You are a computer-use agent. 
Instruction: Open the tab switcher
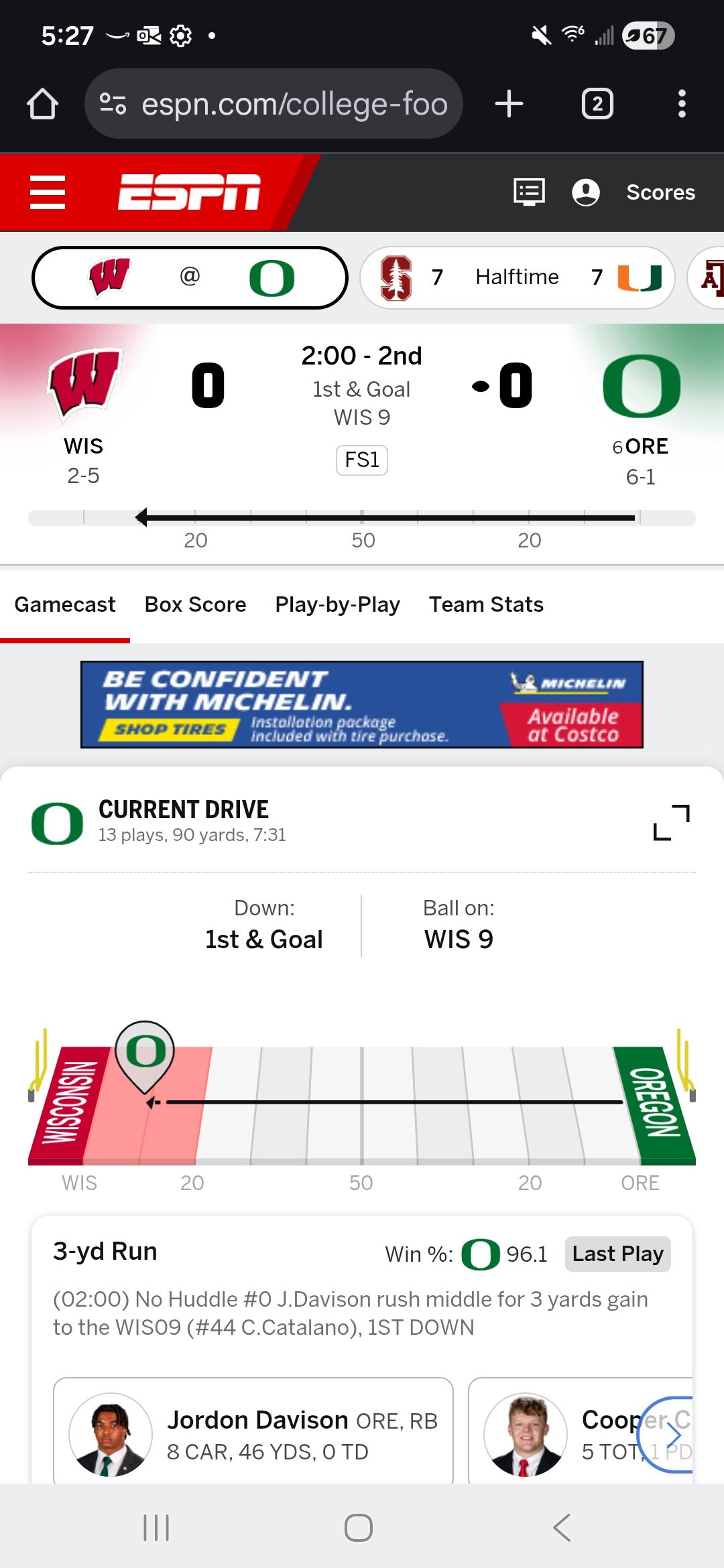coord(597,105)
